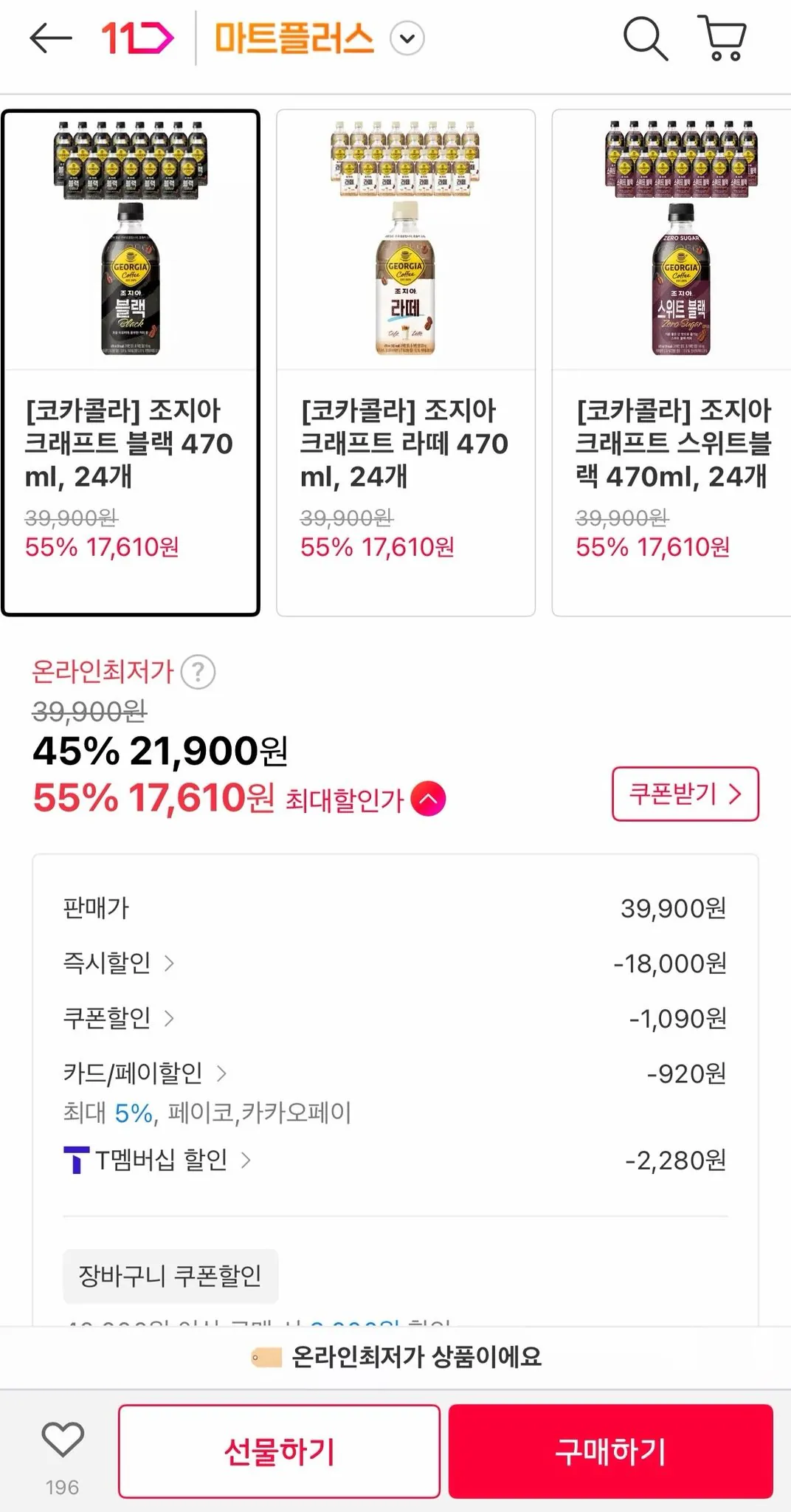Tap the T멤버십 icon
Screen dimensions: 791x1512
point(76,1159)
